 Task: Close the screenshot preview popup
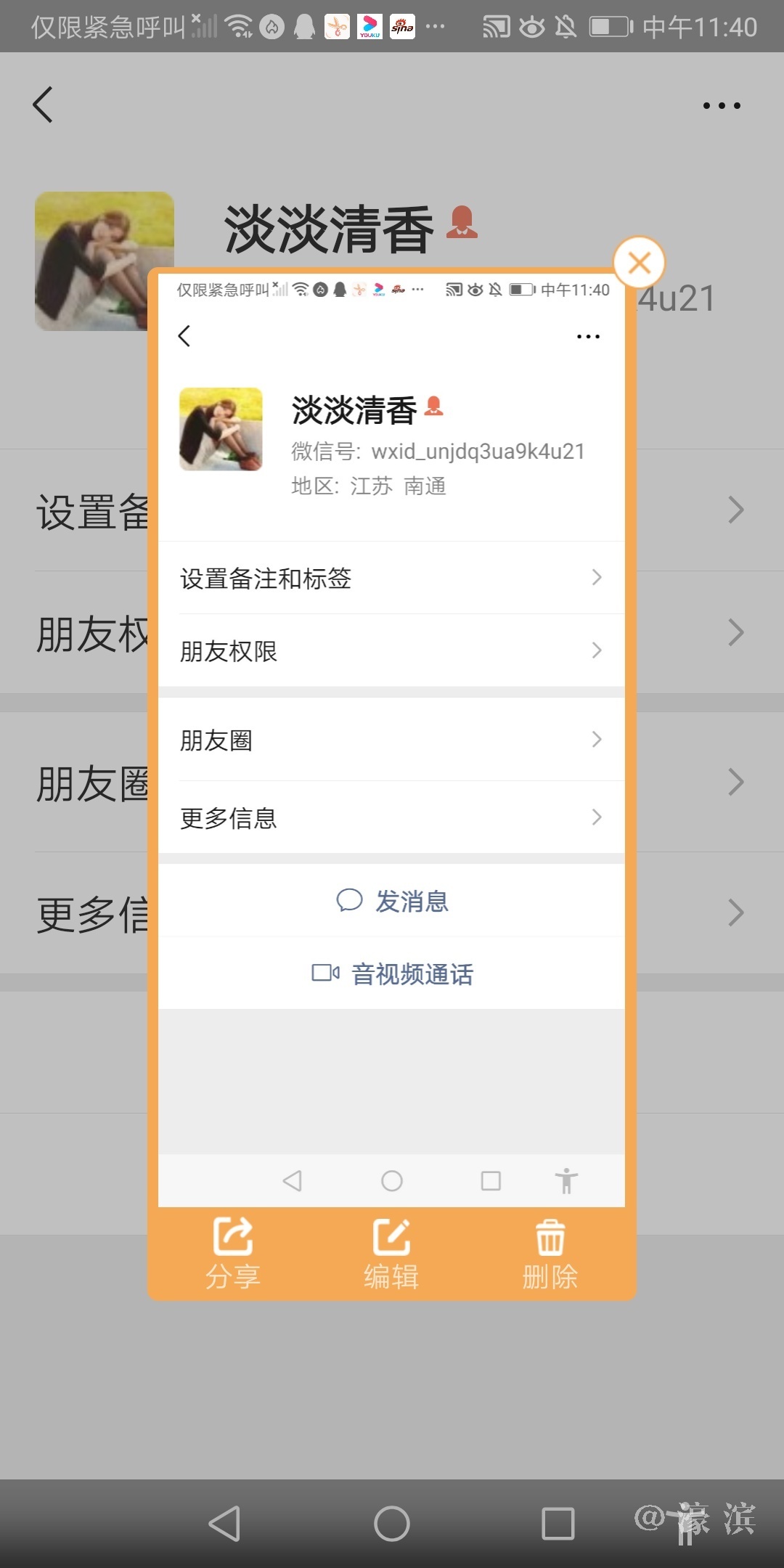(x=639, y=263)
